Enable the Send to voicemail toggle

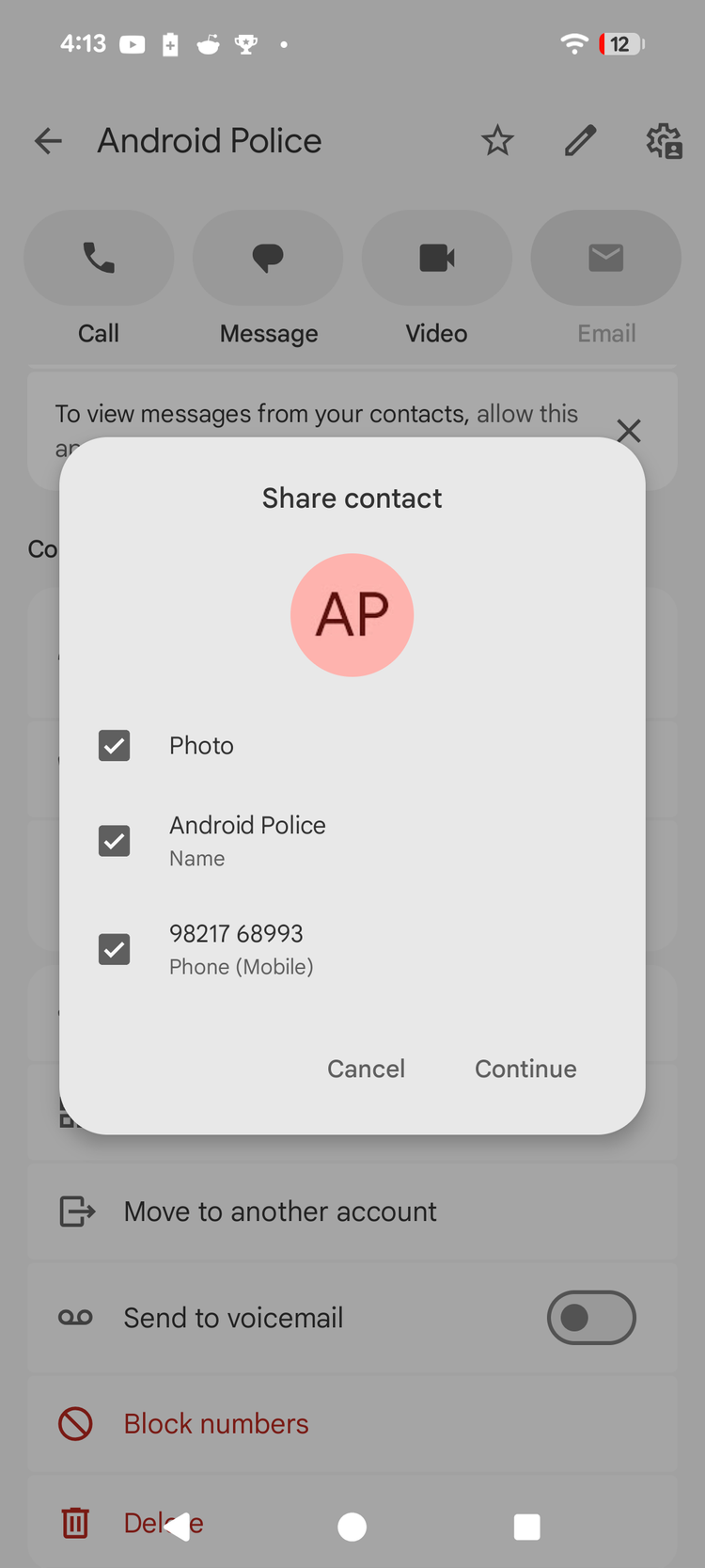pyautogui.click(x=591, y=1317)
